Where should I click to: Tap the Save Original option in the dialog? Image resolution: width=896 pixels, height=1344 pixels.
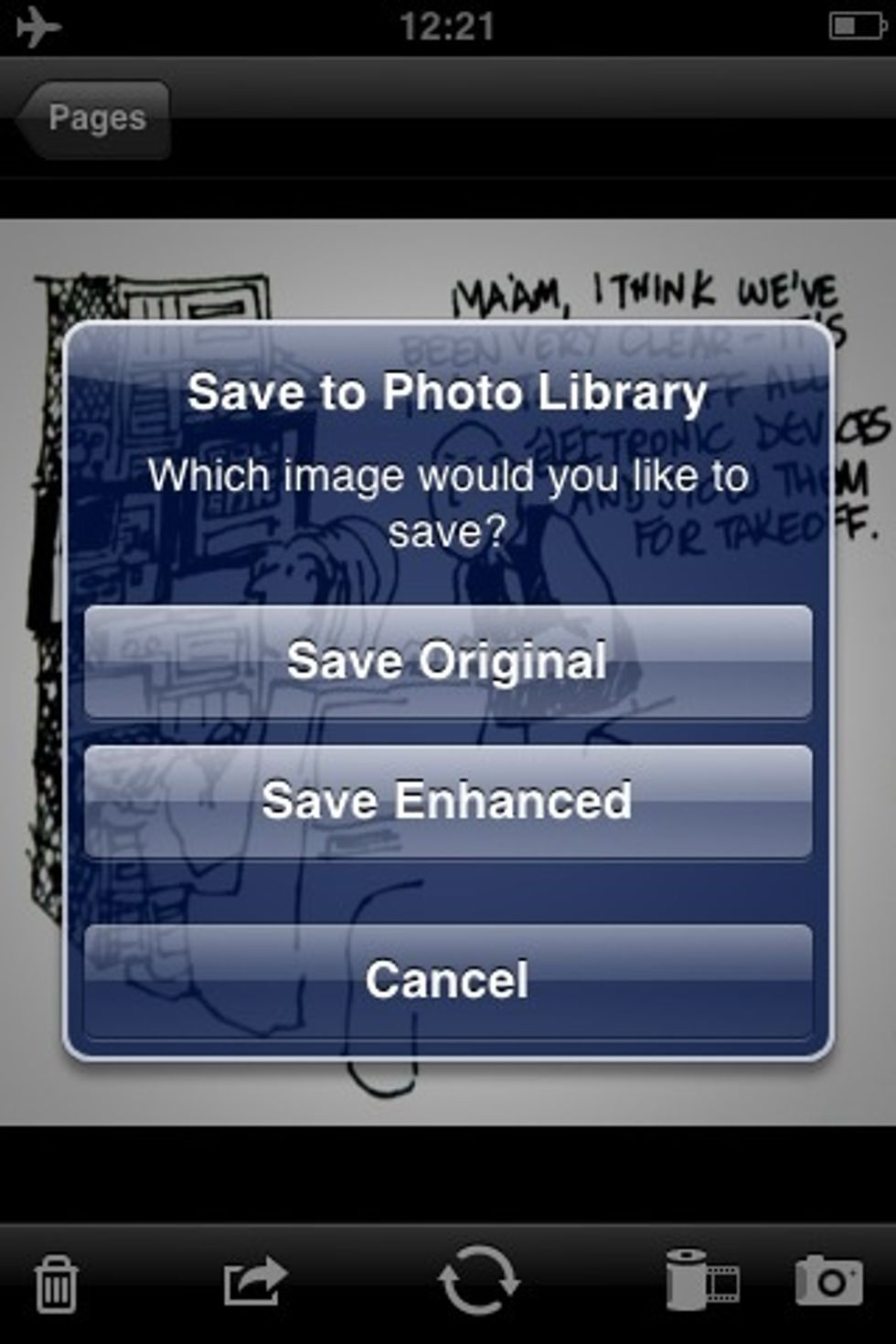point(447,660)
